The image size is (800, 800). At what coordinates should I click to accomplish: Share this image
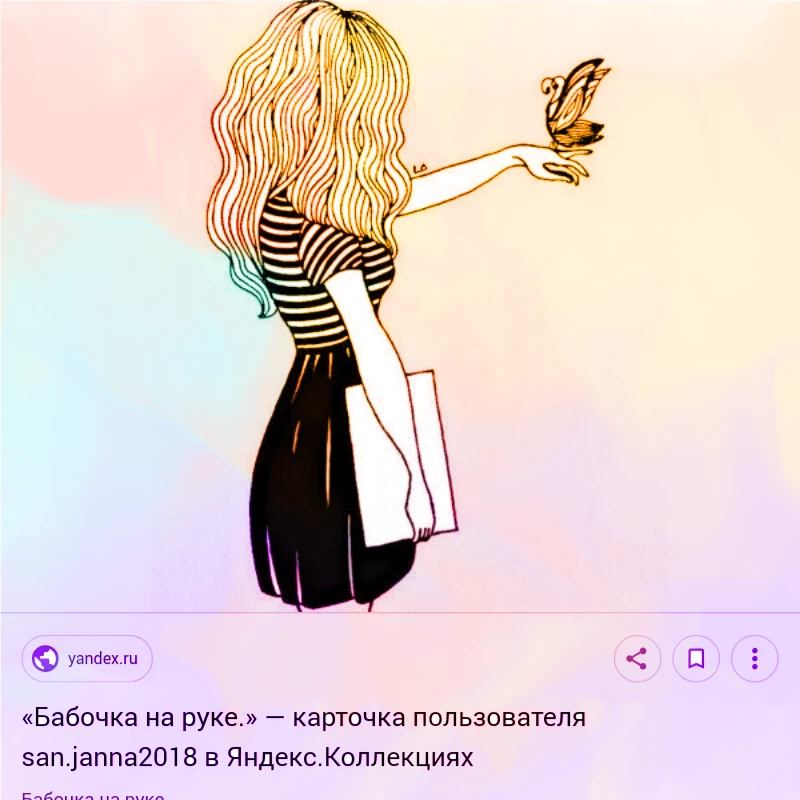pos(637,658)
